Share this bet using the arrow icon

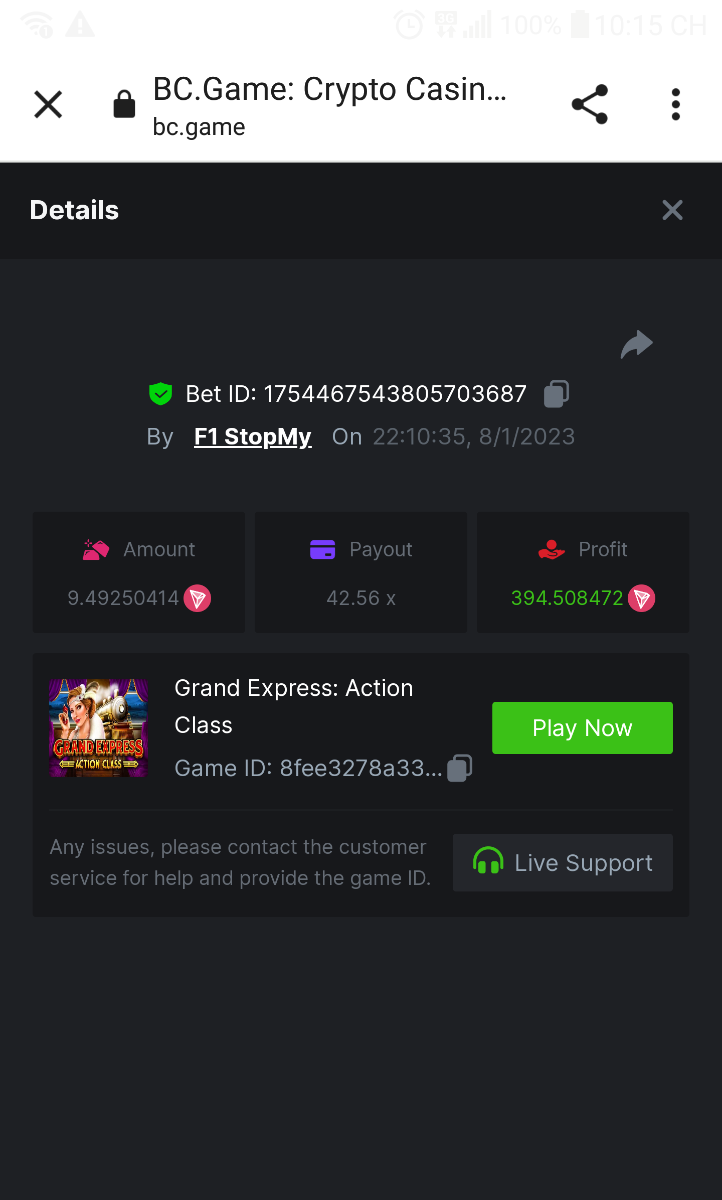click(x=636, y=345)
